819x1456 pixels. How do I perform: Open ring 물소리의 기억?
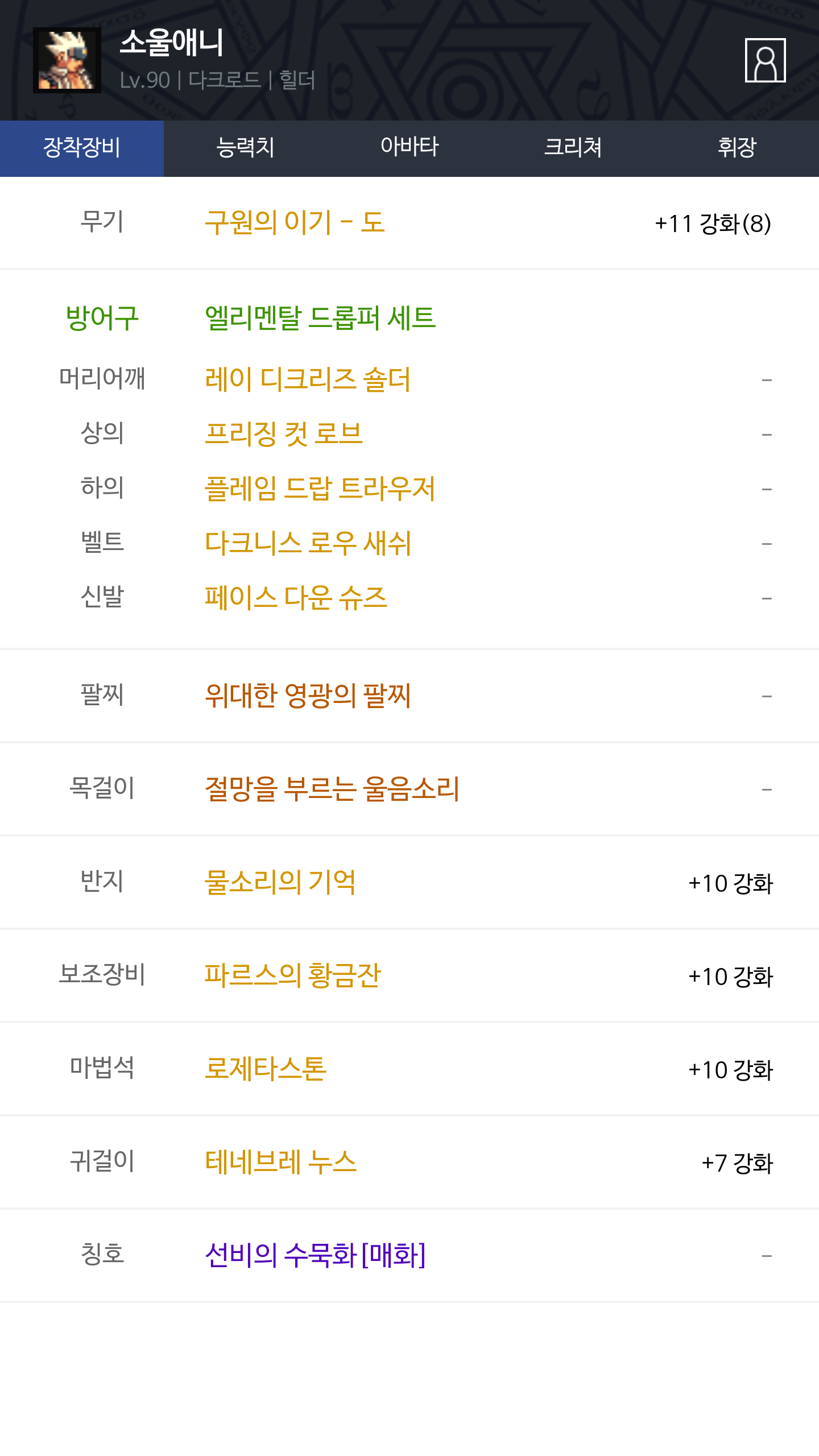(280, 882)
